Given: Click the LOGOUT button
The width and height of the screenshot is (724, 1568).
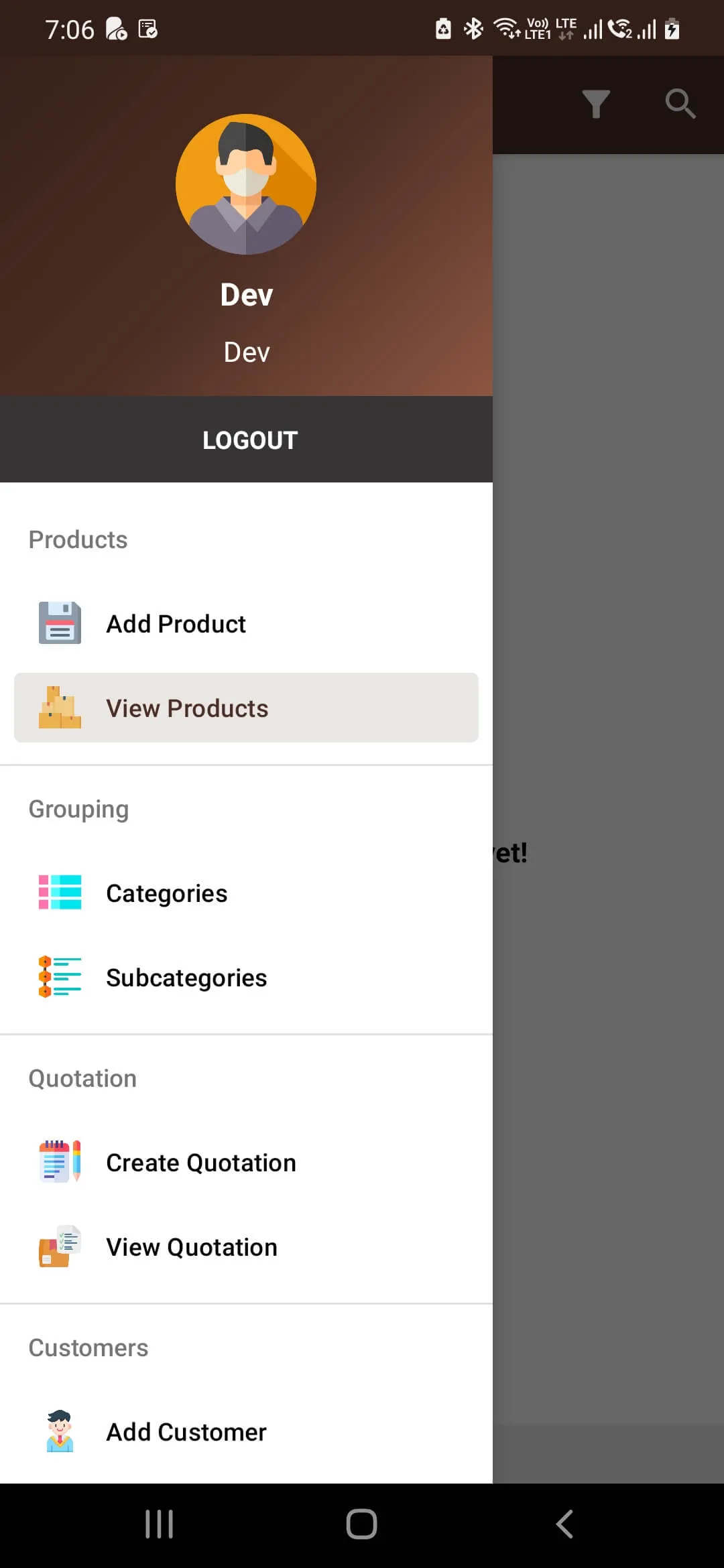Looking at the screenshot, I should 249,440.
